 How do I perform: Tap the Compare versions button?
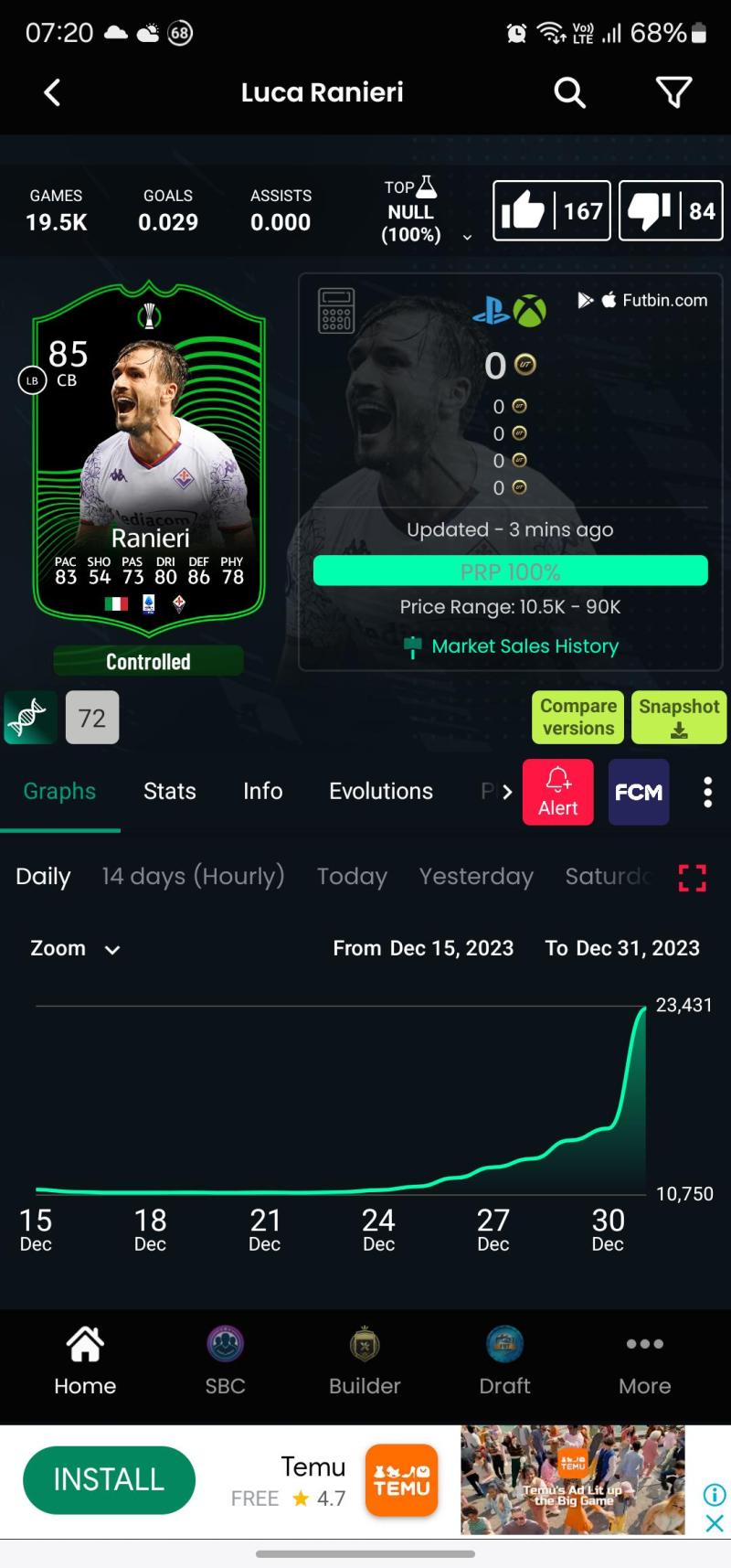[x=577, y=717]
